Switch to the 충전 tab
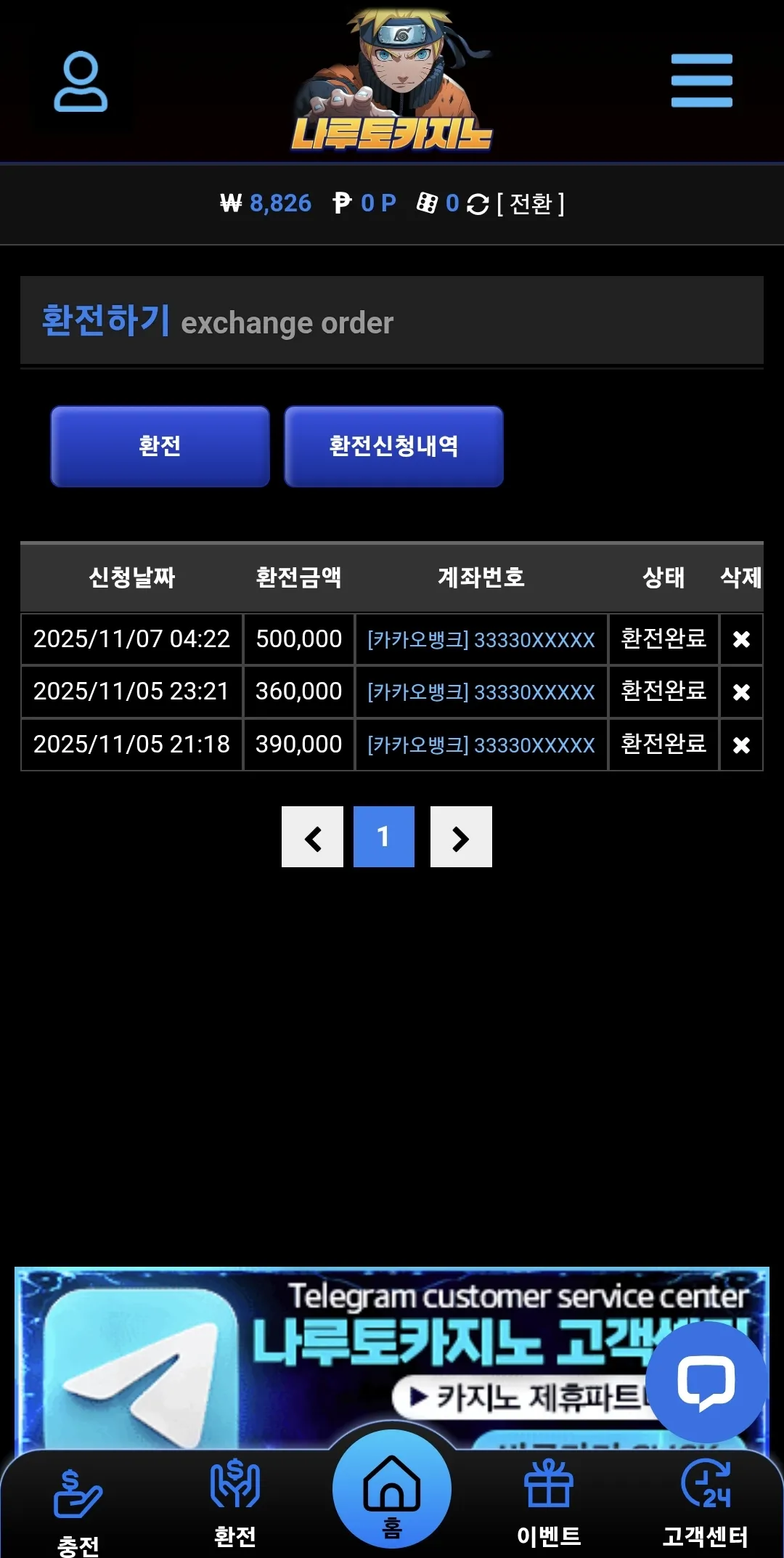This screenshot has width=784, height=1558. [x=78, y=1512]
